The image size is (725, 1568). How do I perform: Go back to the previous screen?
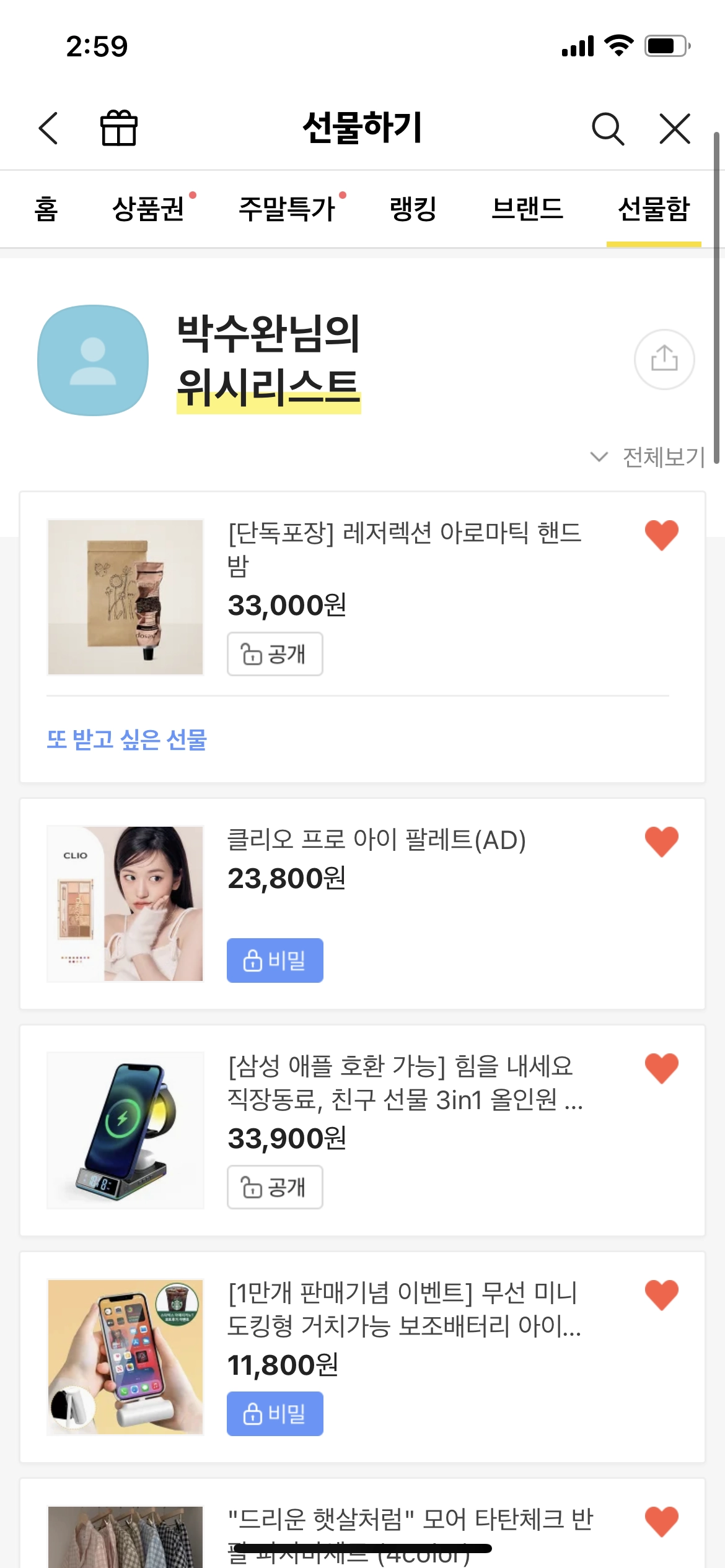coord(48,128)
